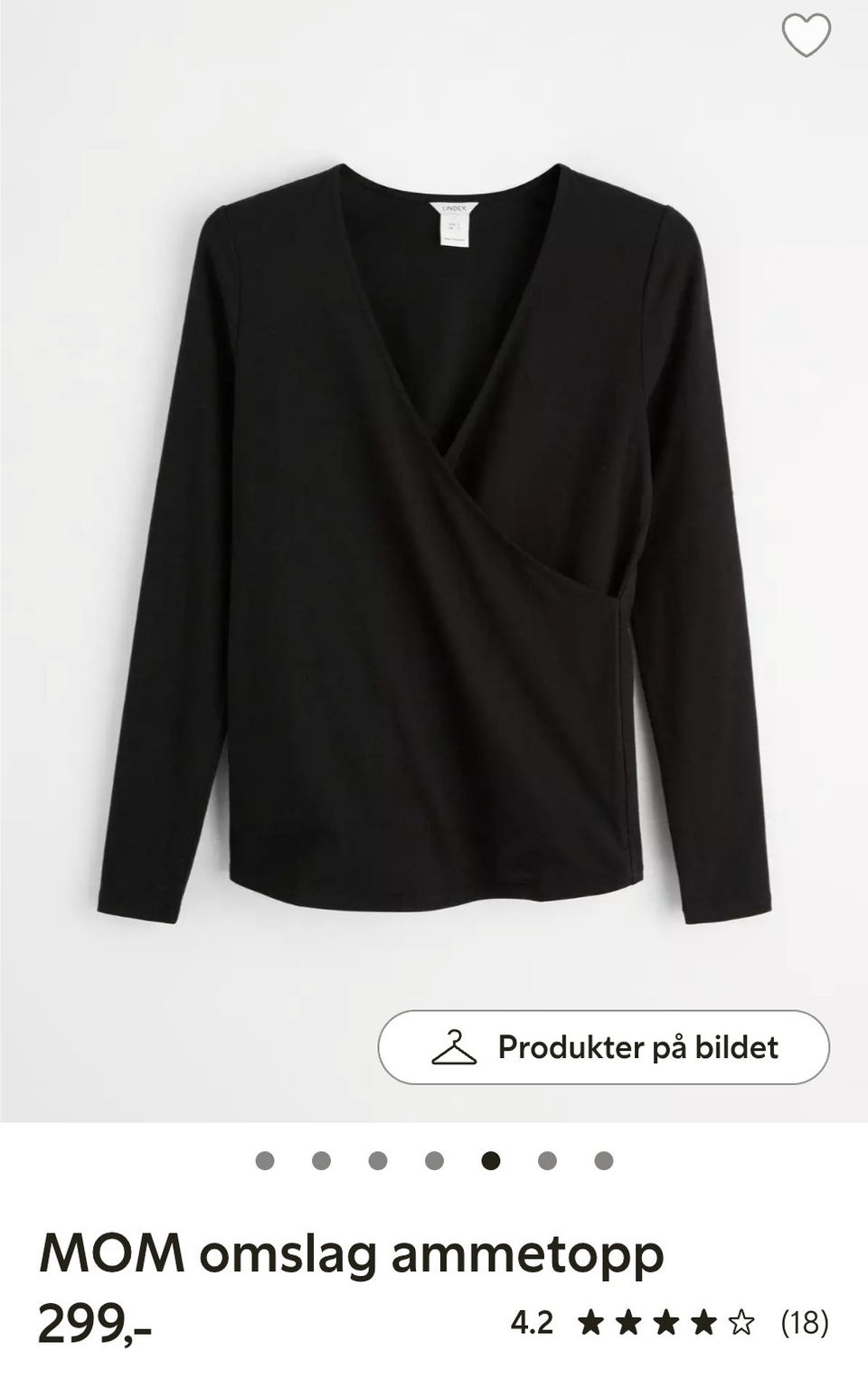Select the seventh carousel dot
The width and height of the screenshot is (868, 1398).
tap(600, 1157)
